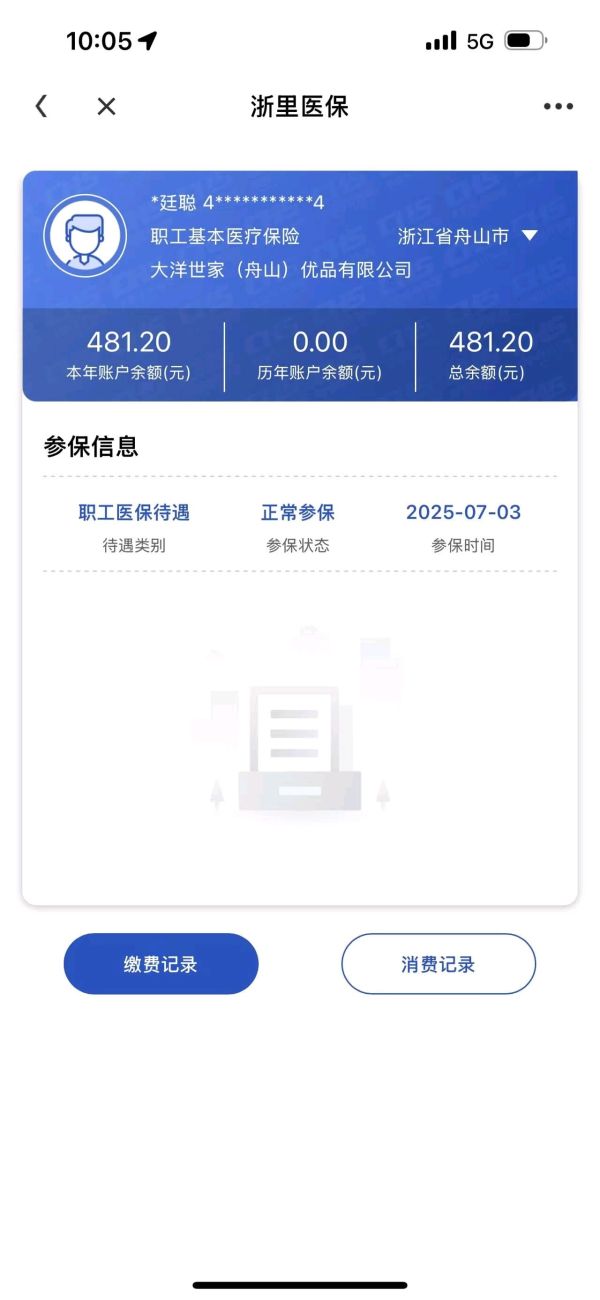
Task: Open the three-dot overflow menu
Action: (x=558, y=107)
